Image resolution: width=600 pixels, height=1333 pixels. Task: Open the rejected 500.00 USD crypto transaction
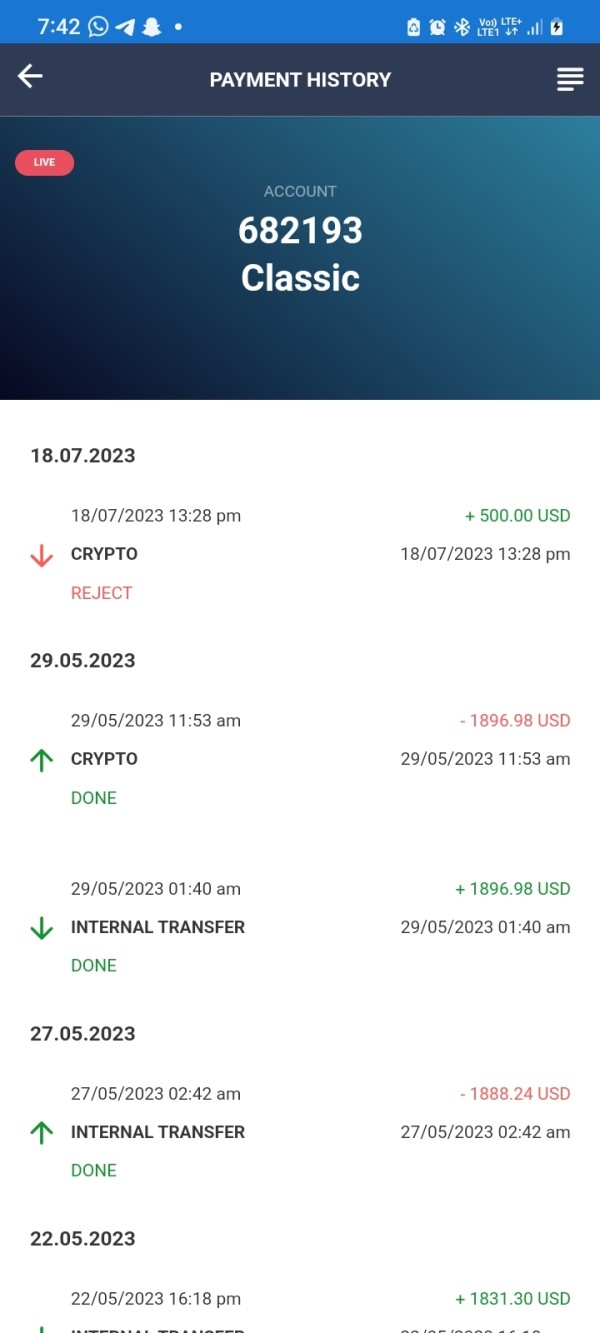(300, 554)
